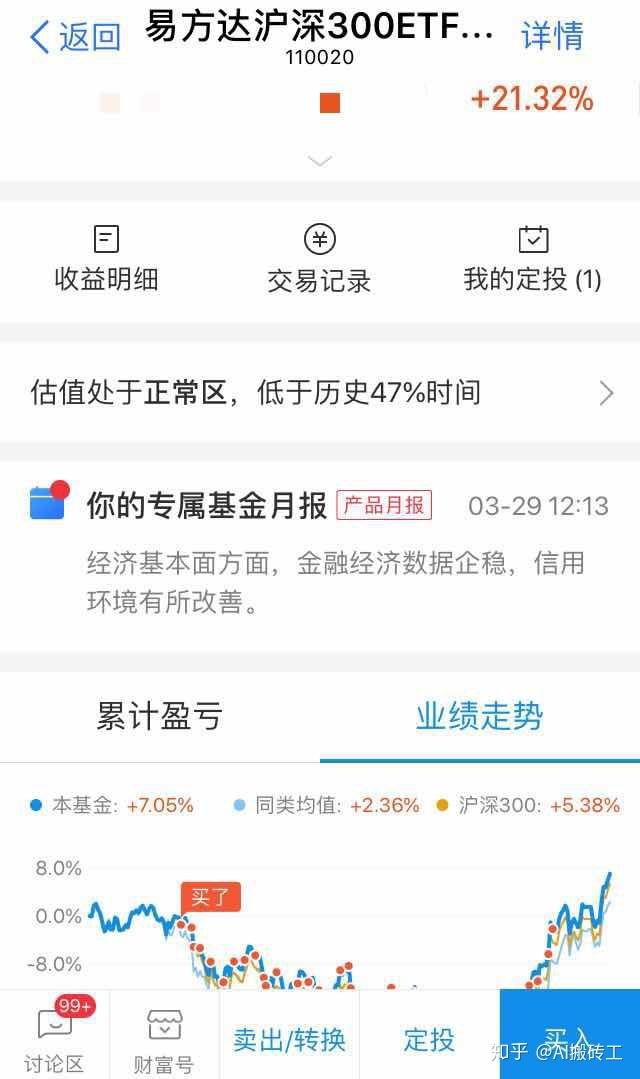This screenshot has height=1079, width=640.
Task: Set up 定投 from the bottom bar
Action: [x=429, y=1039]
